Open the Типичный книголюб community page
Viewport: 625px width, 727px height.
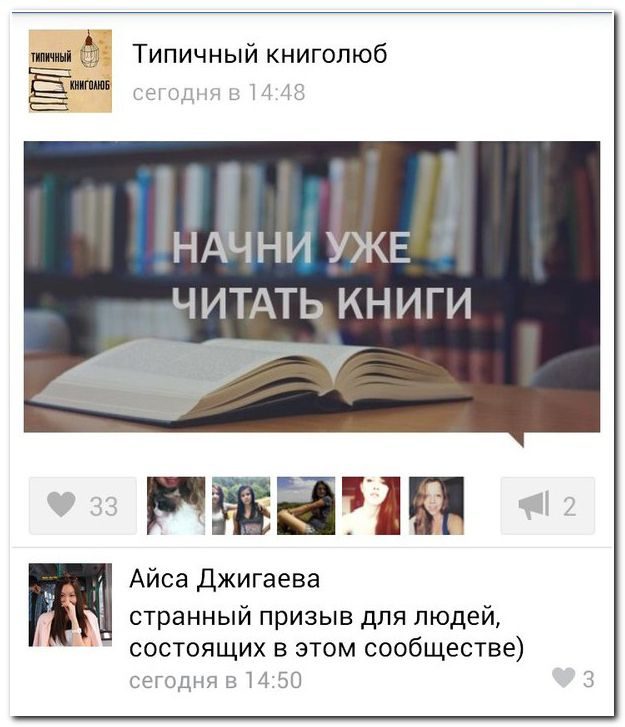pos(260,54)
